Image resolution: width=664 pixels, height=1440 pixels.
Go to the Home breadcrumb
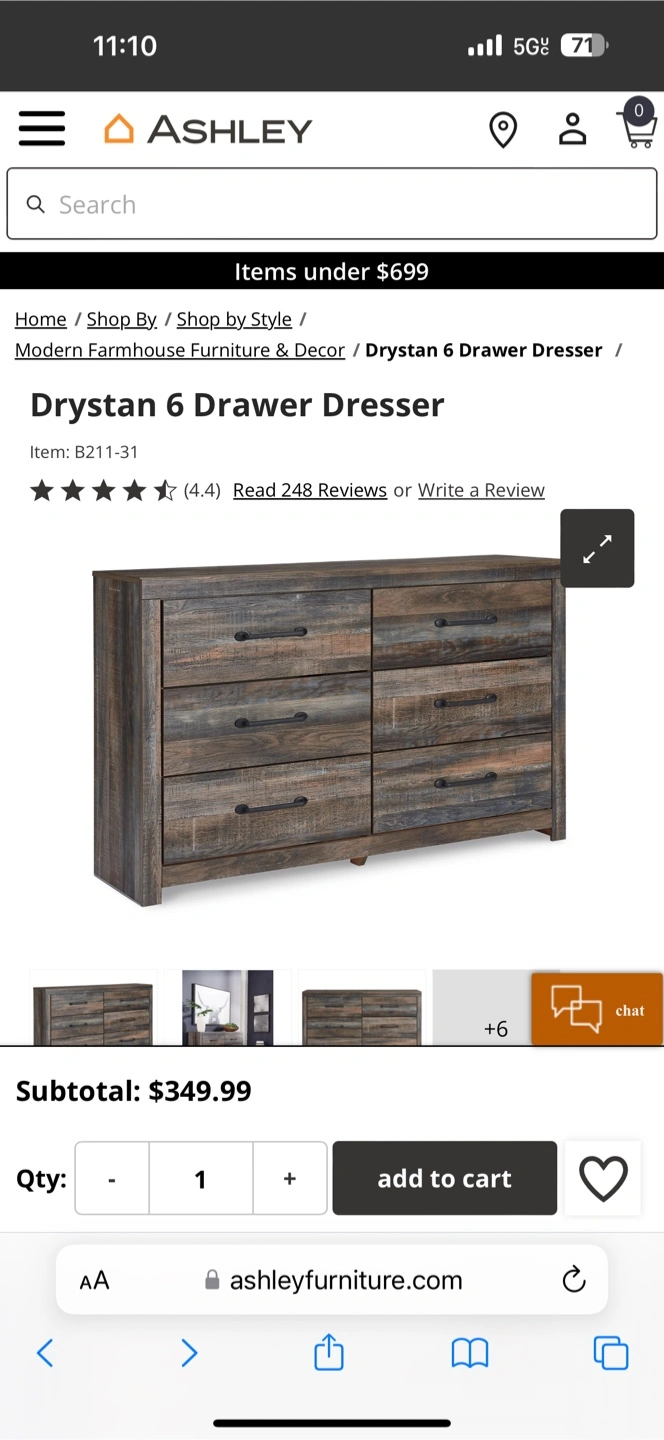pyautogui.click(x=41, y=319)
